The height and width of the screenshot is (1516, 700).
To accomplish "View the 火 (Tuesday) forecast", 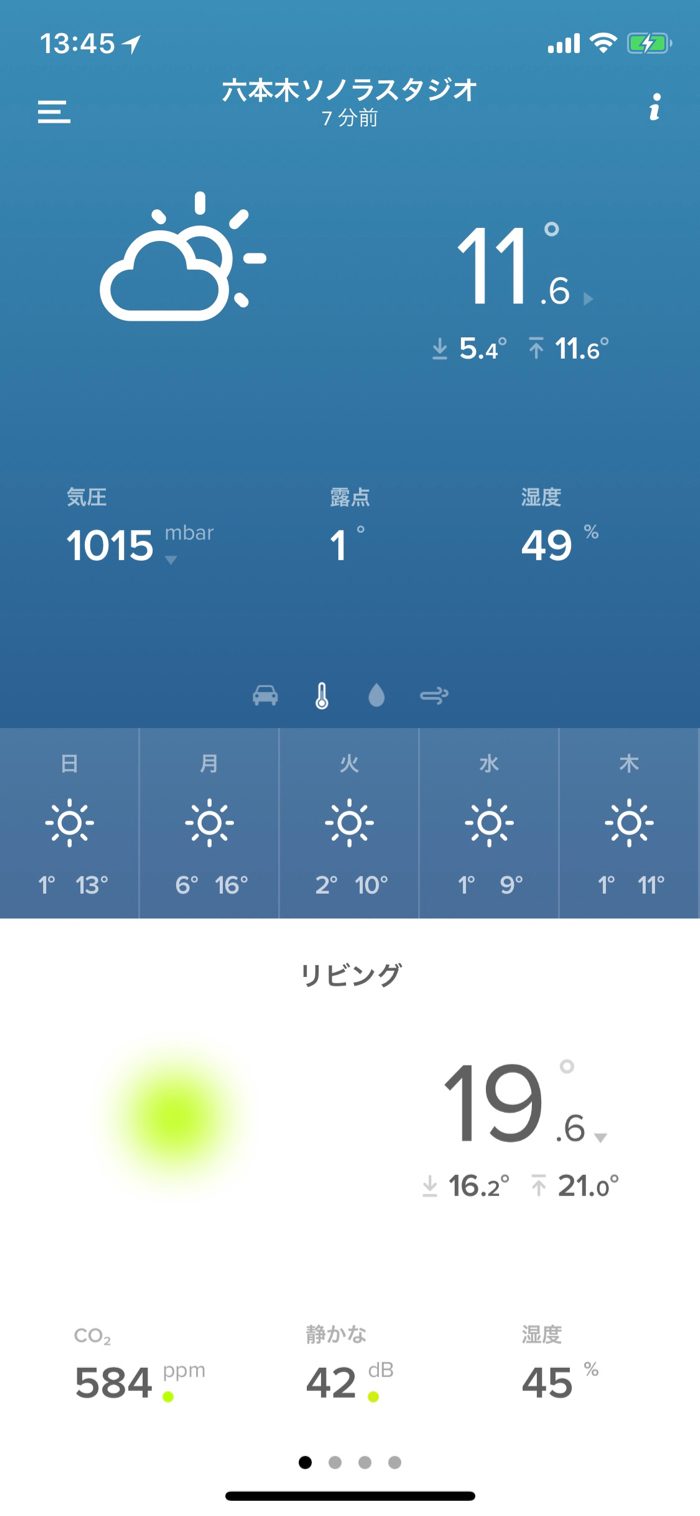I will pyautogui.click(x=349, y=823).
